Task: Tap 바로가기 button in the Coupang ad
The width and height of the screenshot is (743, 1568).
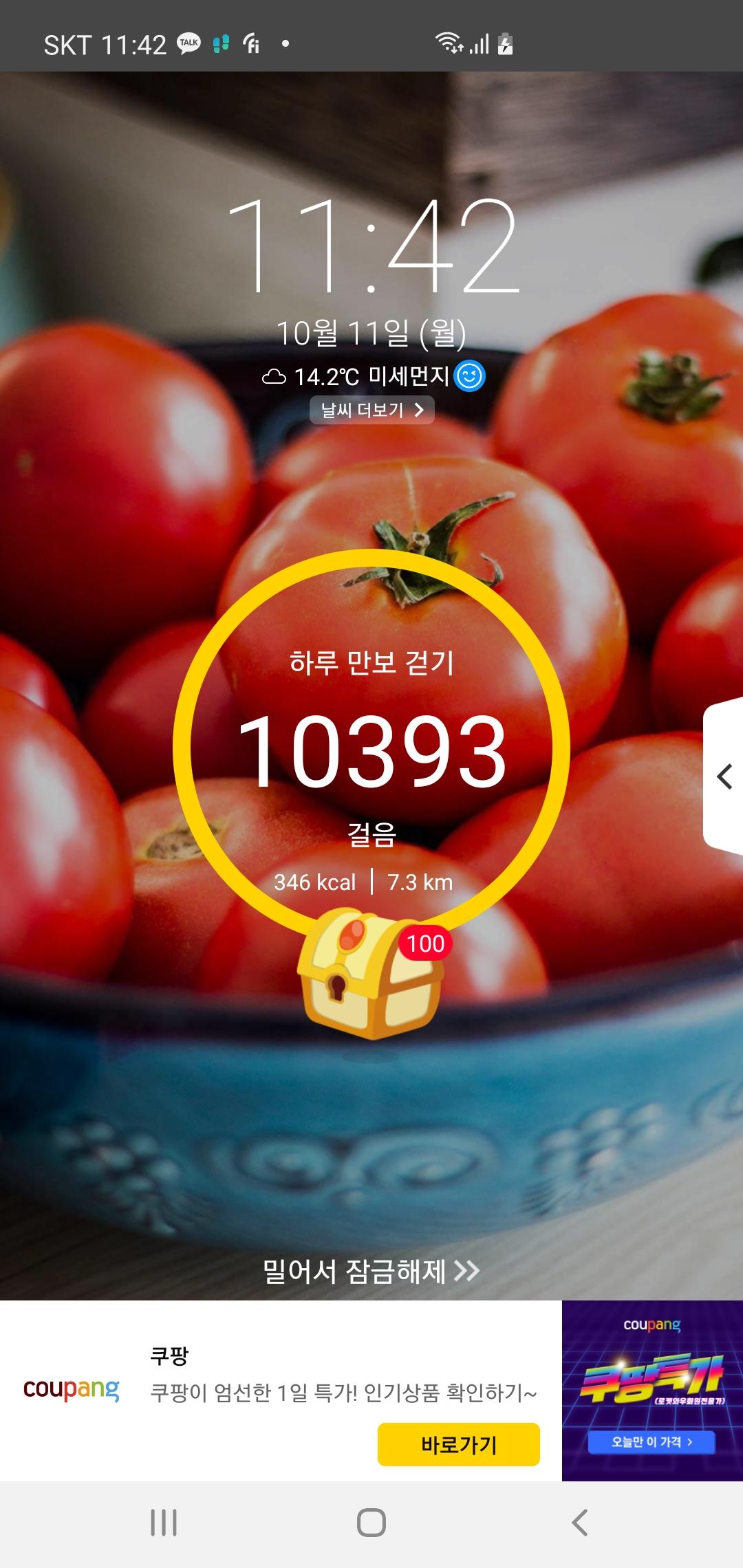Action: pyautogui.click(x=458, y=1444)
